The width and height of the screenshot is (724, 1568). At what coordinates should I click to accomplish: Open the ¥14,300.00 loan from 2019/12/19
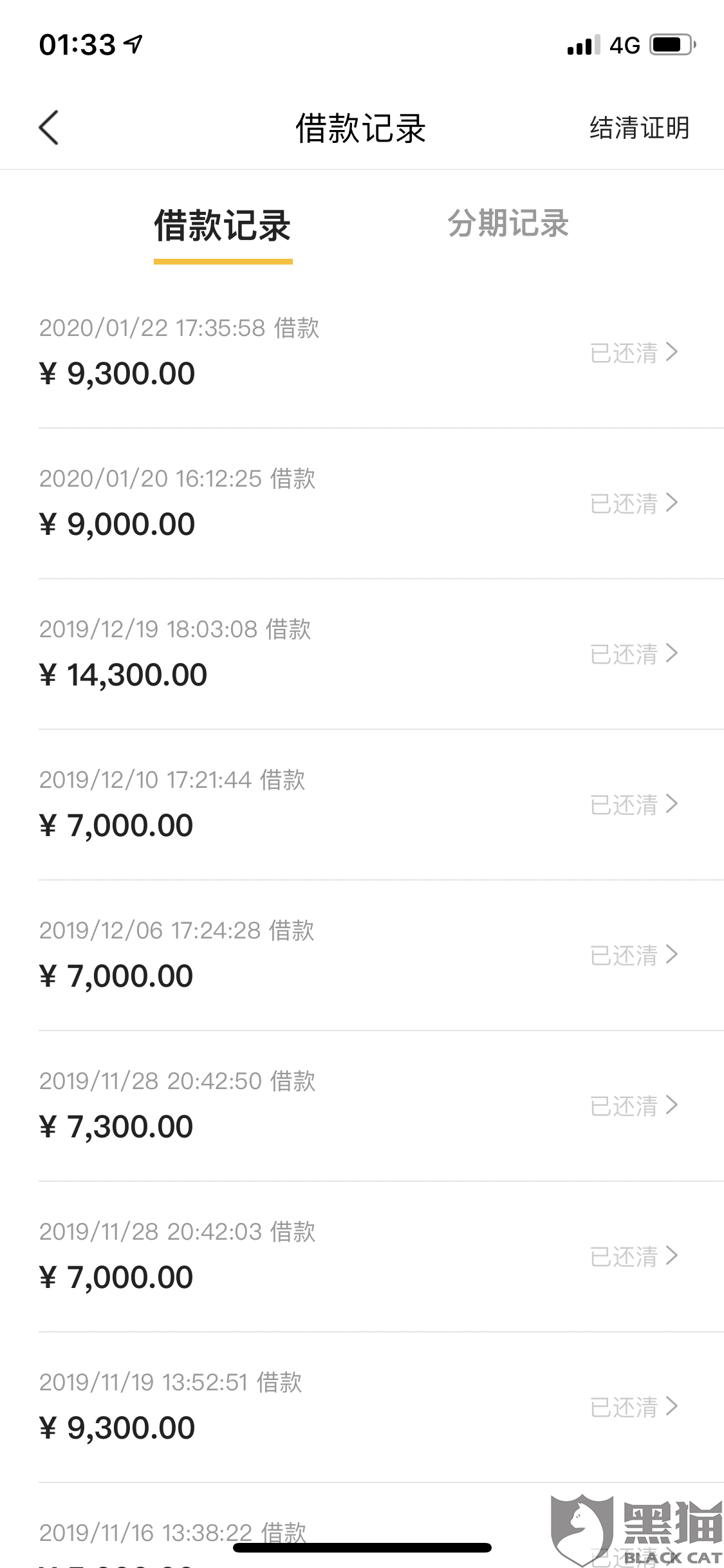click(x=360, y=654)
